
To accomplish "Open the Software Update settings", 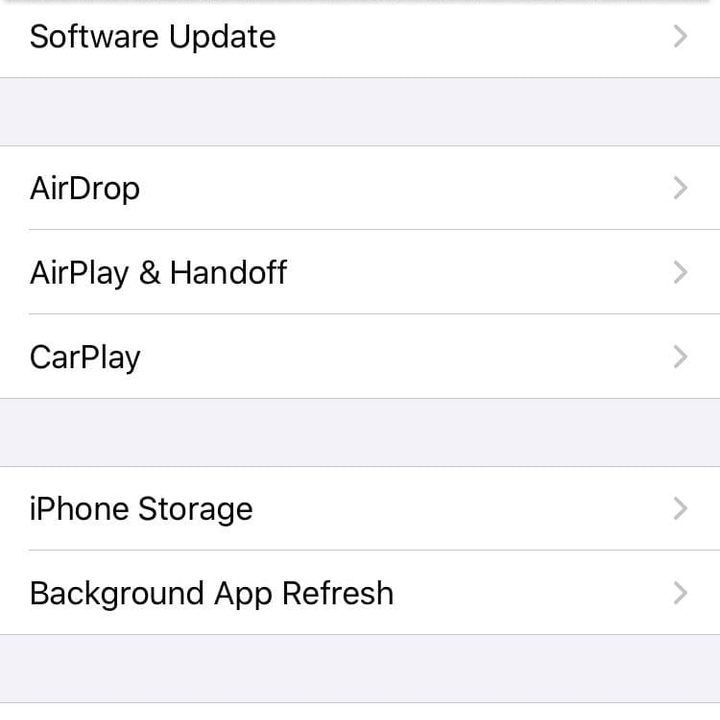I will pyautogui.click(x=360, y=38).
